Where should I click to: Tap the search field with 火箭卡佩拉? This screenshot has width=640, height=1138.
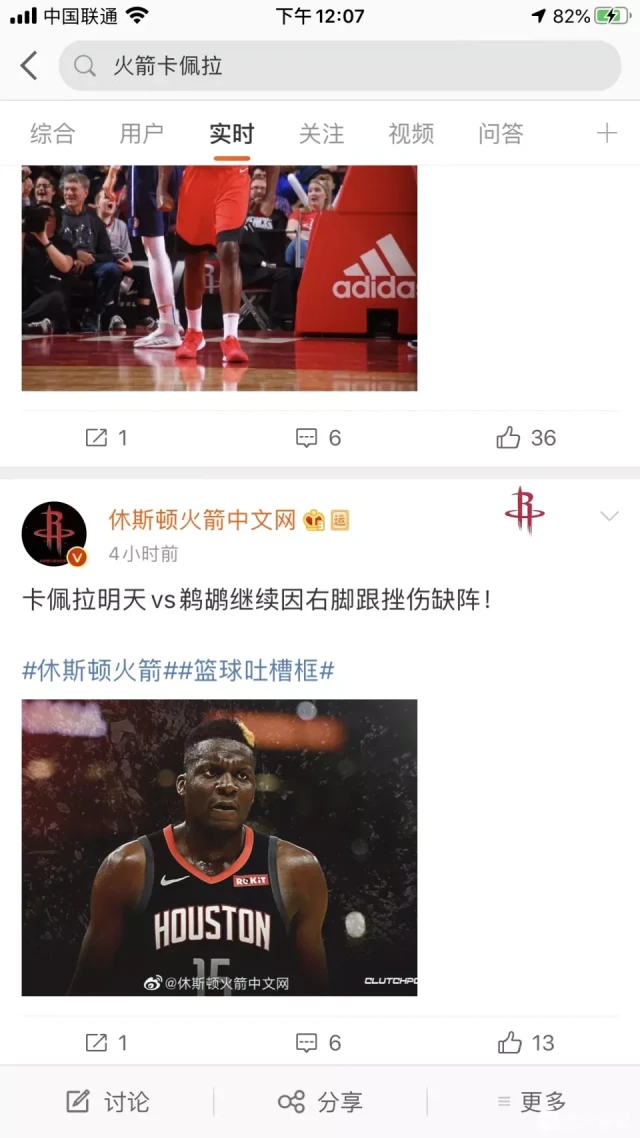click(340, 66)
